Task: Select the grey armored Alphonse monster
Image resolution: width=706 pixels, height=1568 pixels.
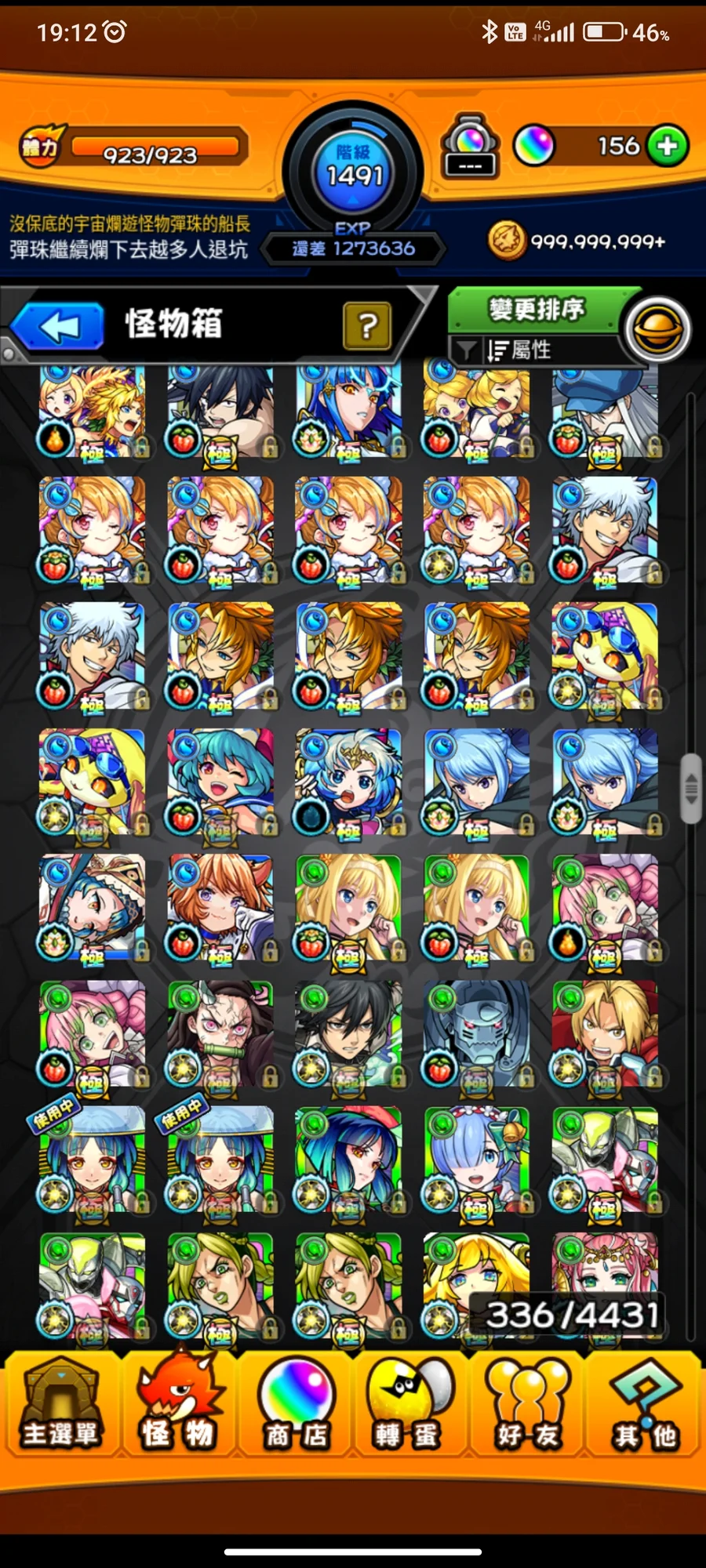Action: (477, 1033)
